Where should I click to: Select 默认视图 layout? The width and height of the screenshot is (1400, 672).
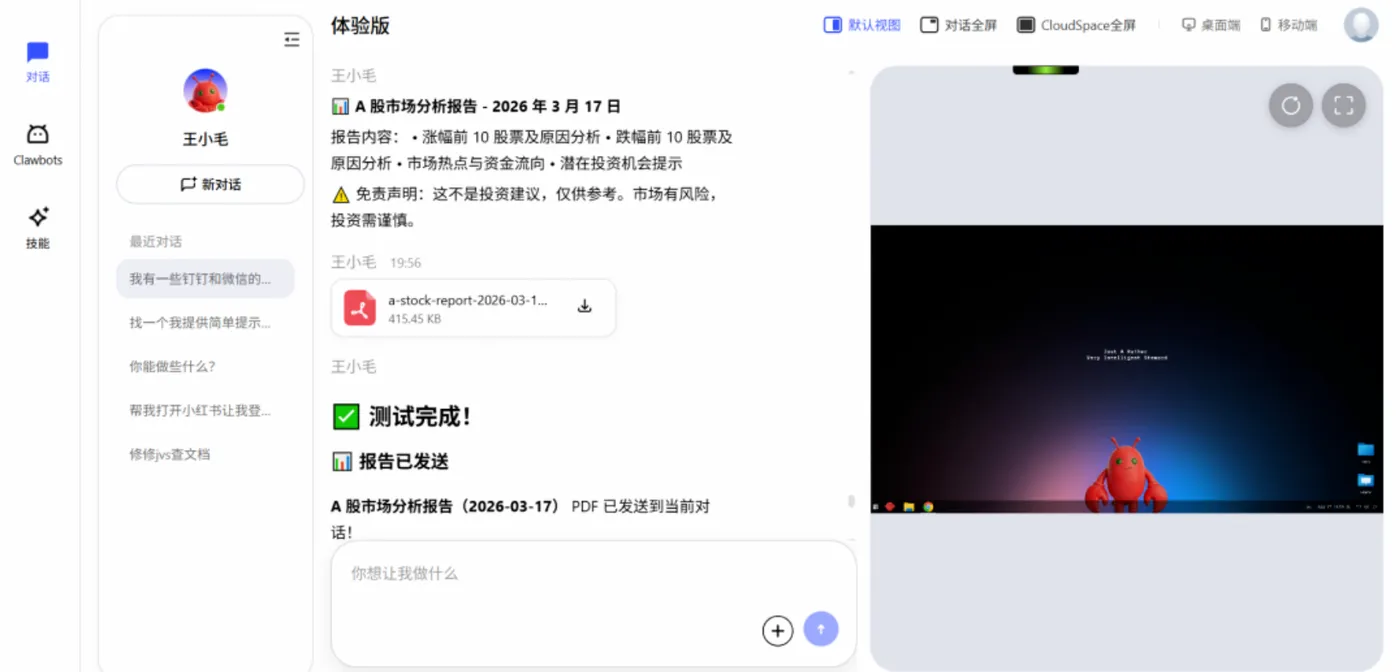(862, 25)
